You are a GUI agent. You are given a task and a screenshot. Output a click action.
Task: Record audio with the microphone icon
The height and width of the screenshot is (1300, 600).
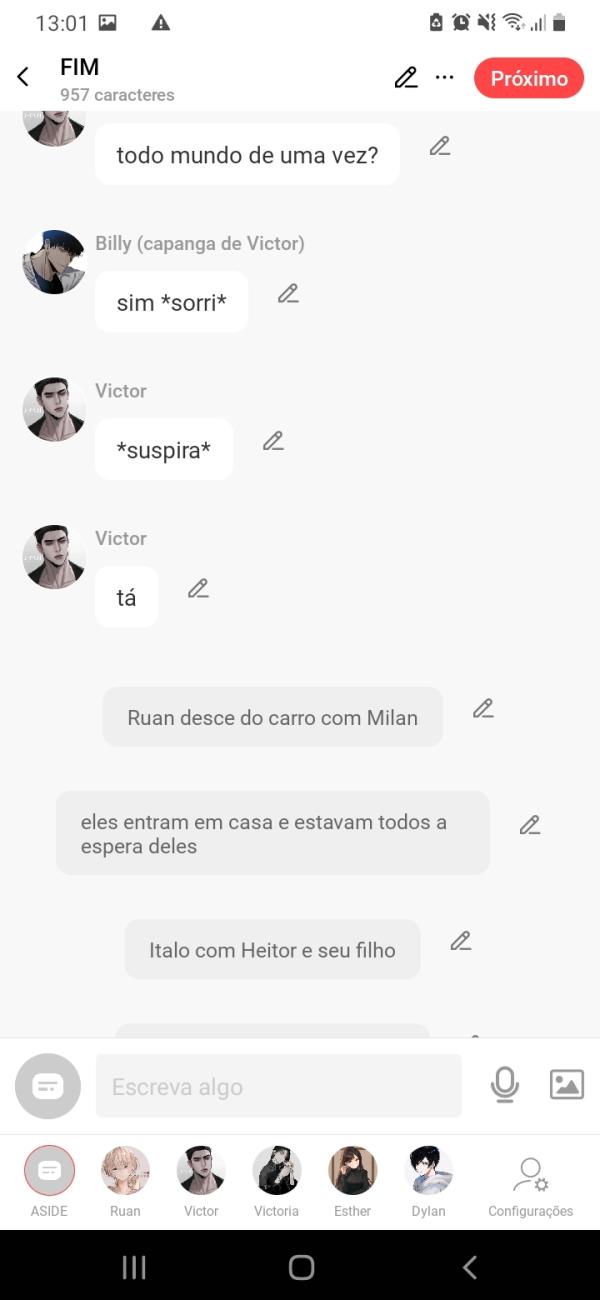click(x=505, y=1085)
